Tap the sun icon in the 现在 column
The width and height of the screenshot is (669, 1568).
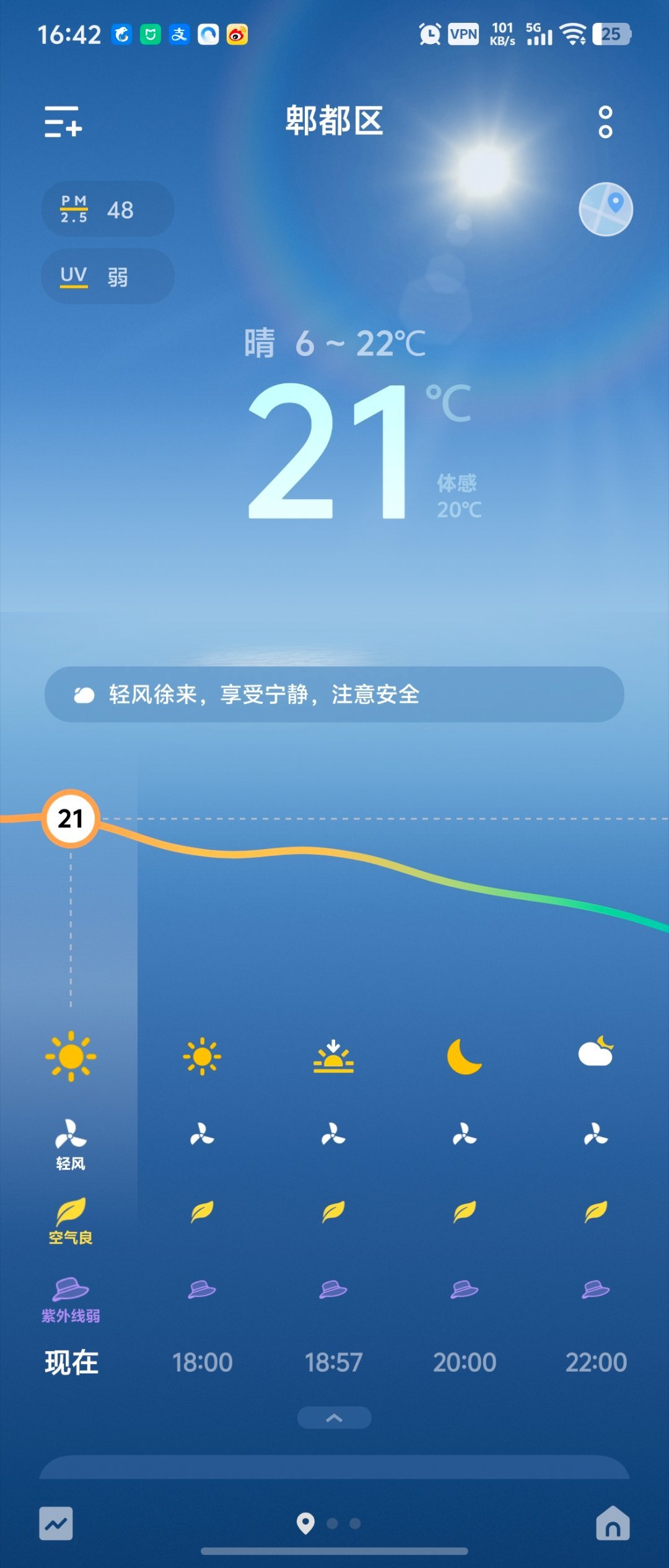pyautogui.click(x=70, y=1056)
